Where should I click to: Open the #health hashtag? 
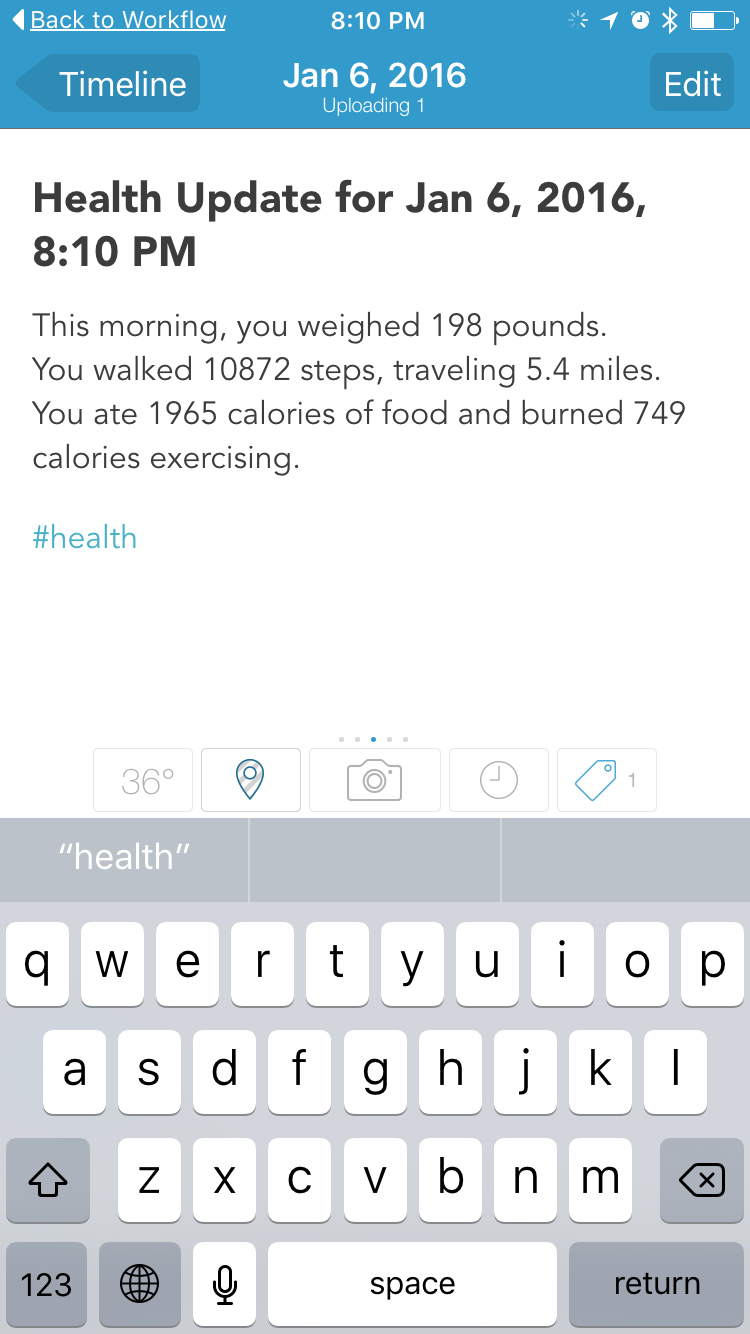(85, 537)
